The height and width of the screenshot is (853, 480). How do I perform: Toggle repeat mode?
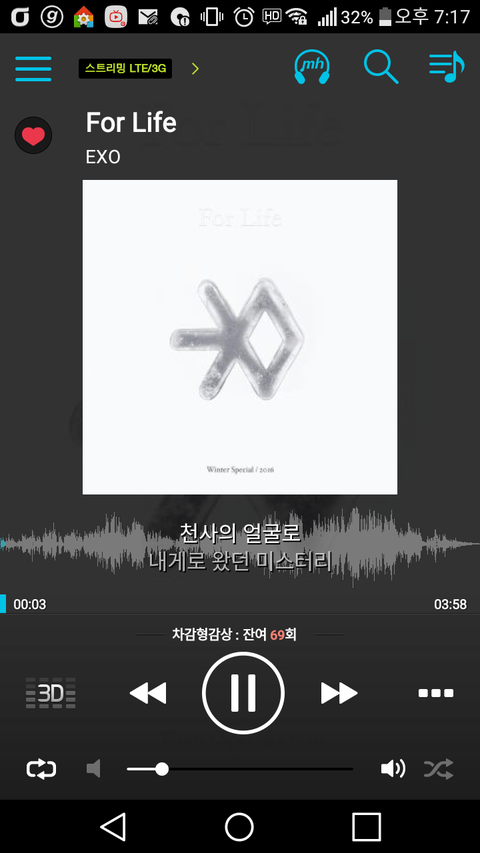tap(41, 769)
